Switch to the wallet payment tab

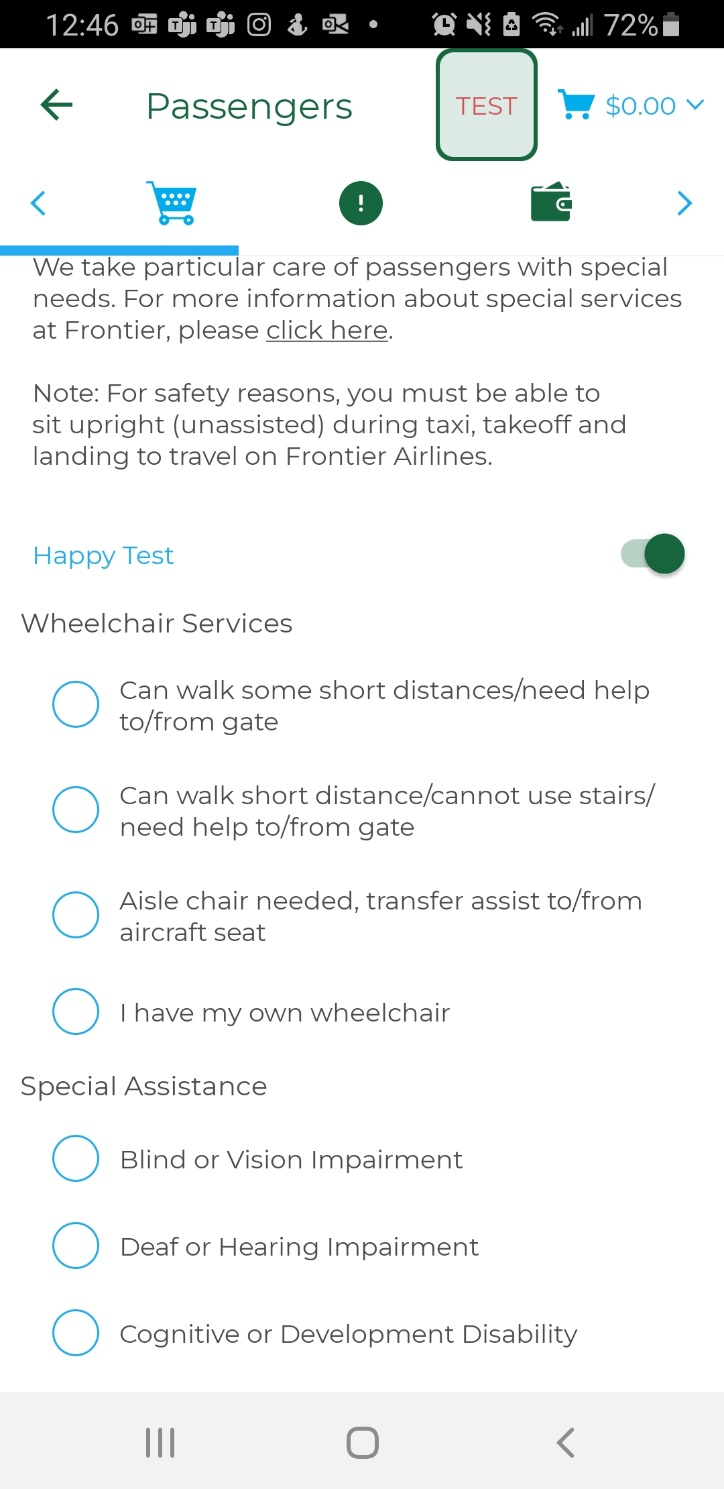pos(551,204)
